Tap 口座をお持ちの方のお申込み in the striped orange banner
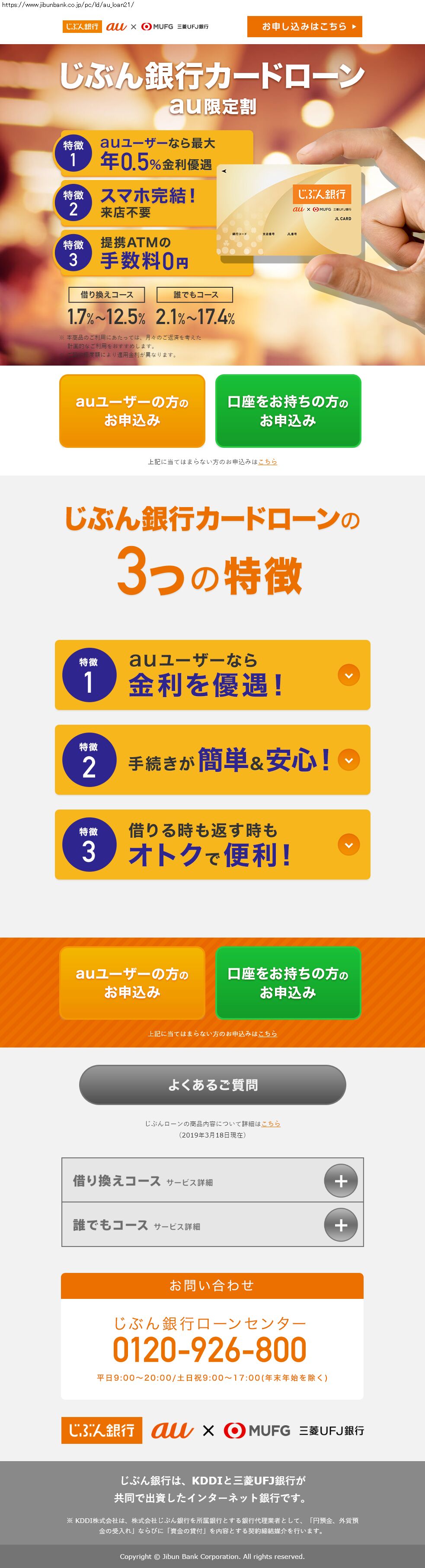The height and width of the screenshot is (1568, 425). (288, 983)
